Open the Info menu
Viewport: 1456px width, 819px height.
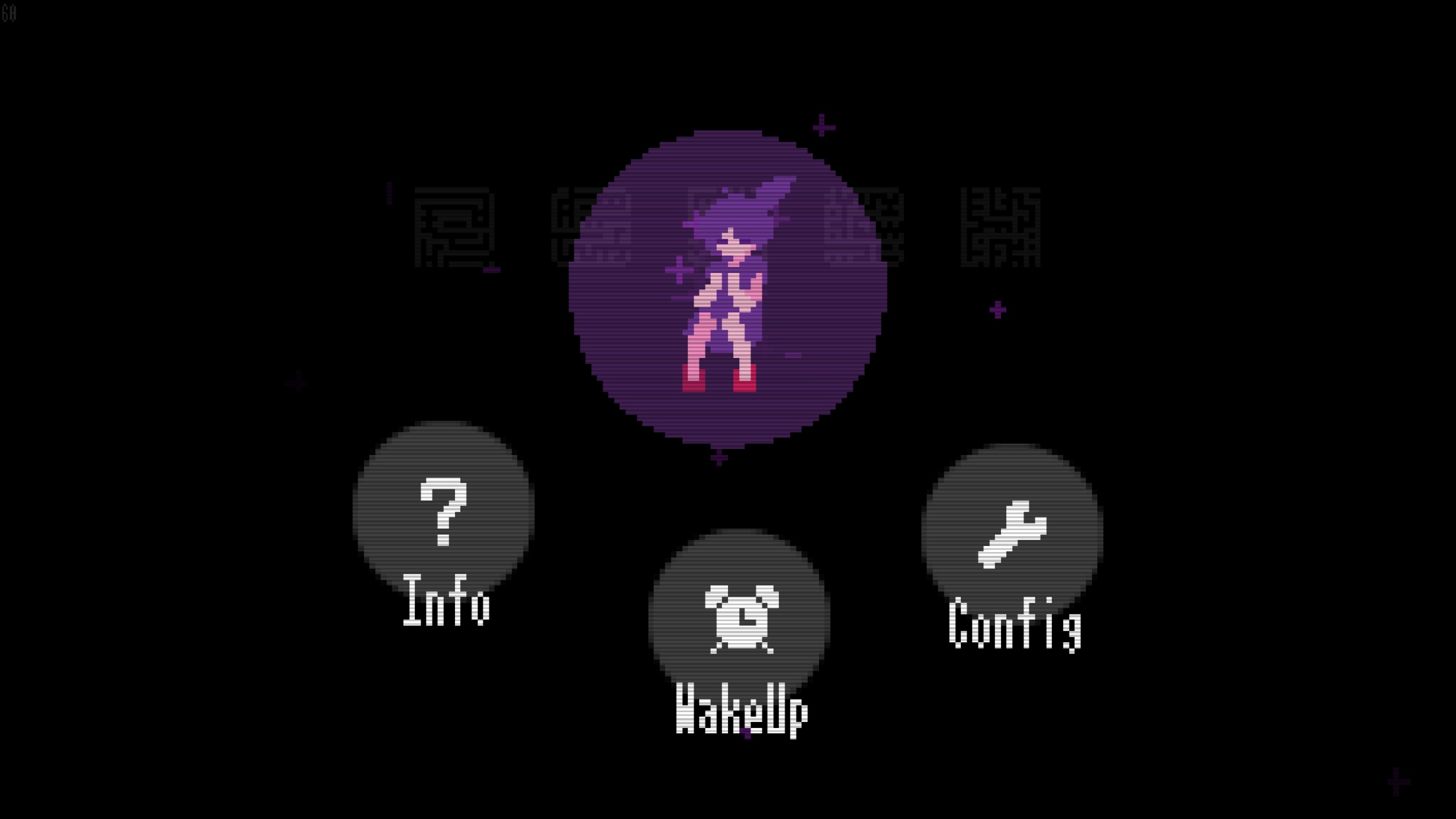point(443,512)
